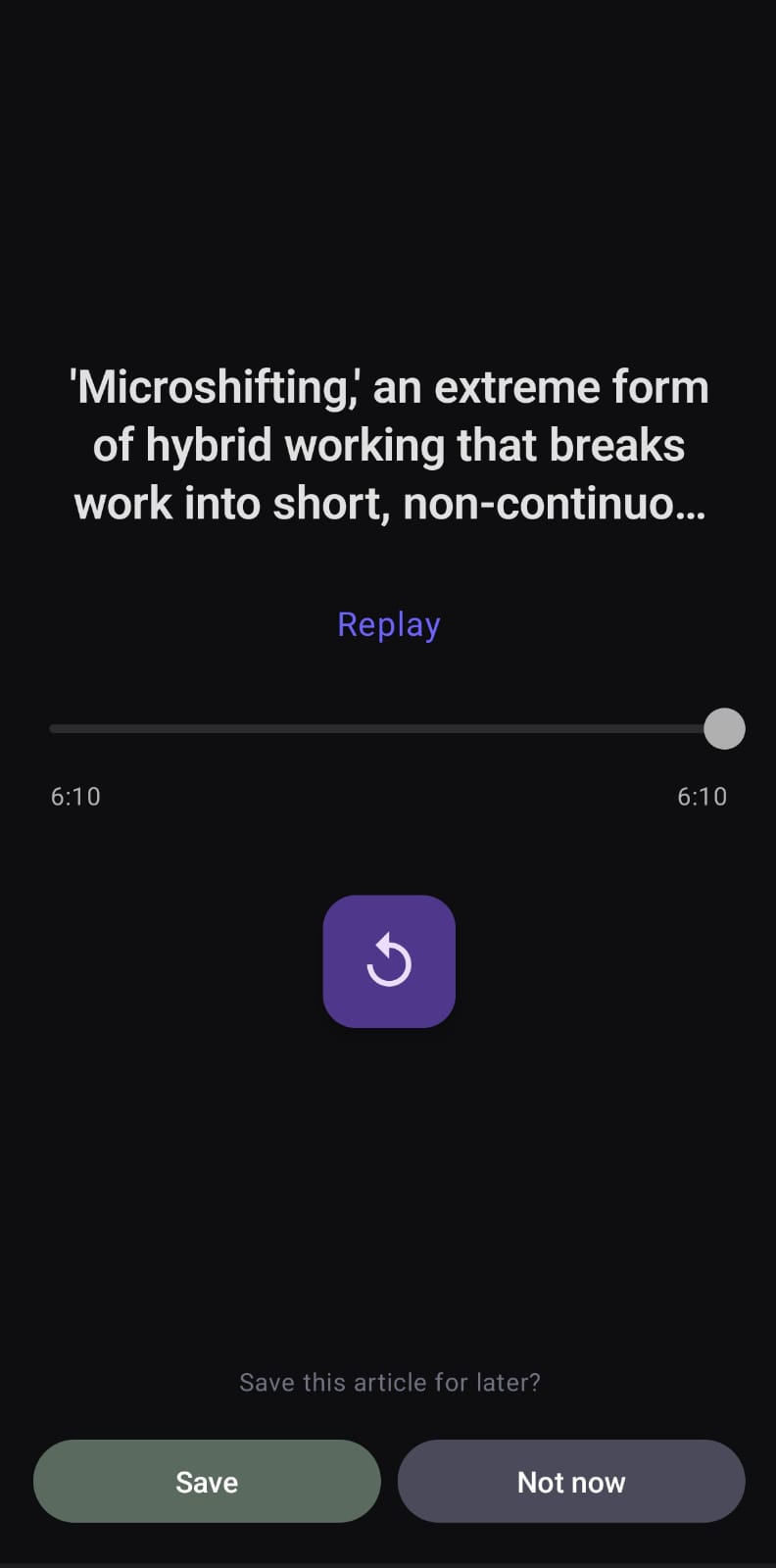This screenshot has width=776, height=1568.
Task: Seek to the start of the progress bar
Action: (x=54, y=728)
